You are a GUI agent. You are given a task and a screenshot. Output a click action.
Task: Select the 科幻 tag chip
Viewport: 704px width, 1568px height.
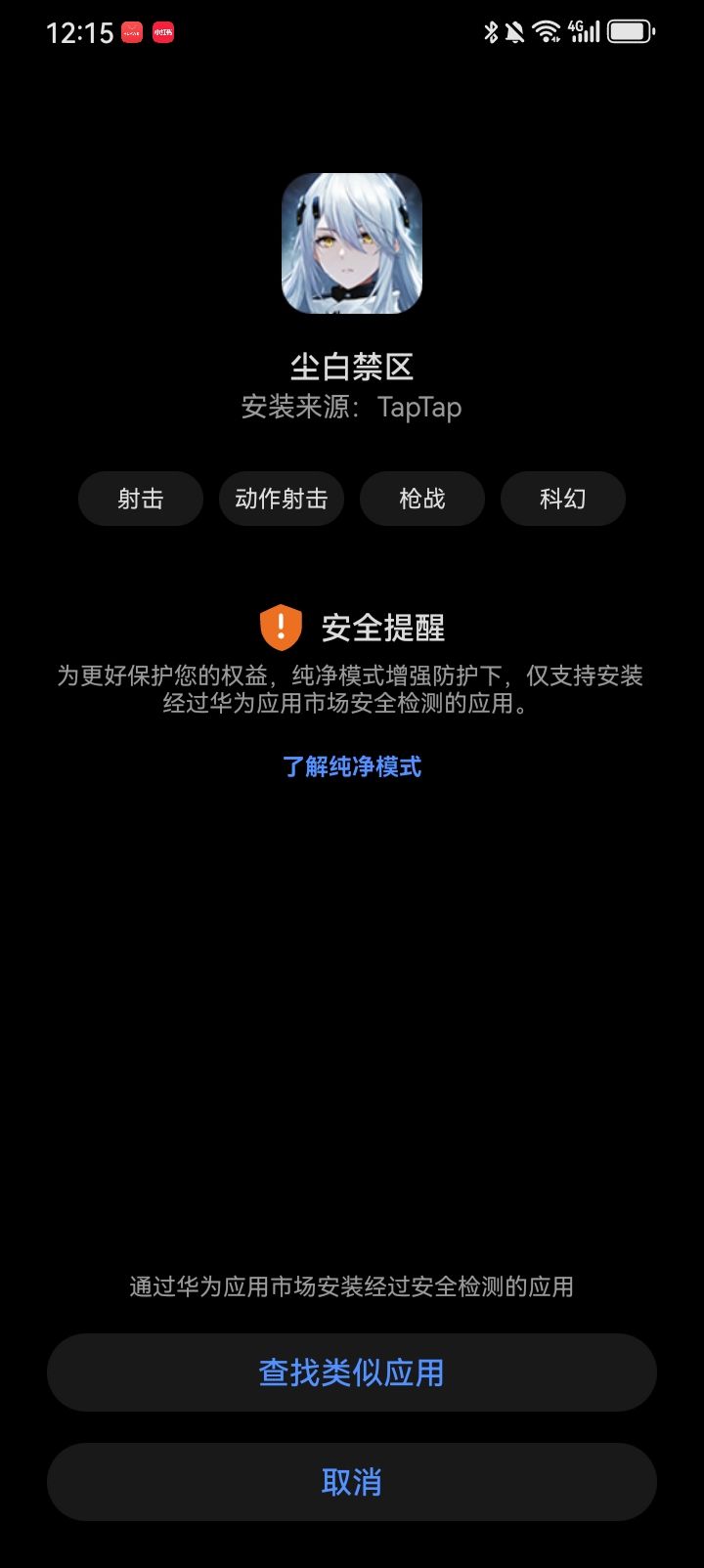coord(563,499)
